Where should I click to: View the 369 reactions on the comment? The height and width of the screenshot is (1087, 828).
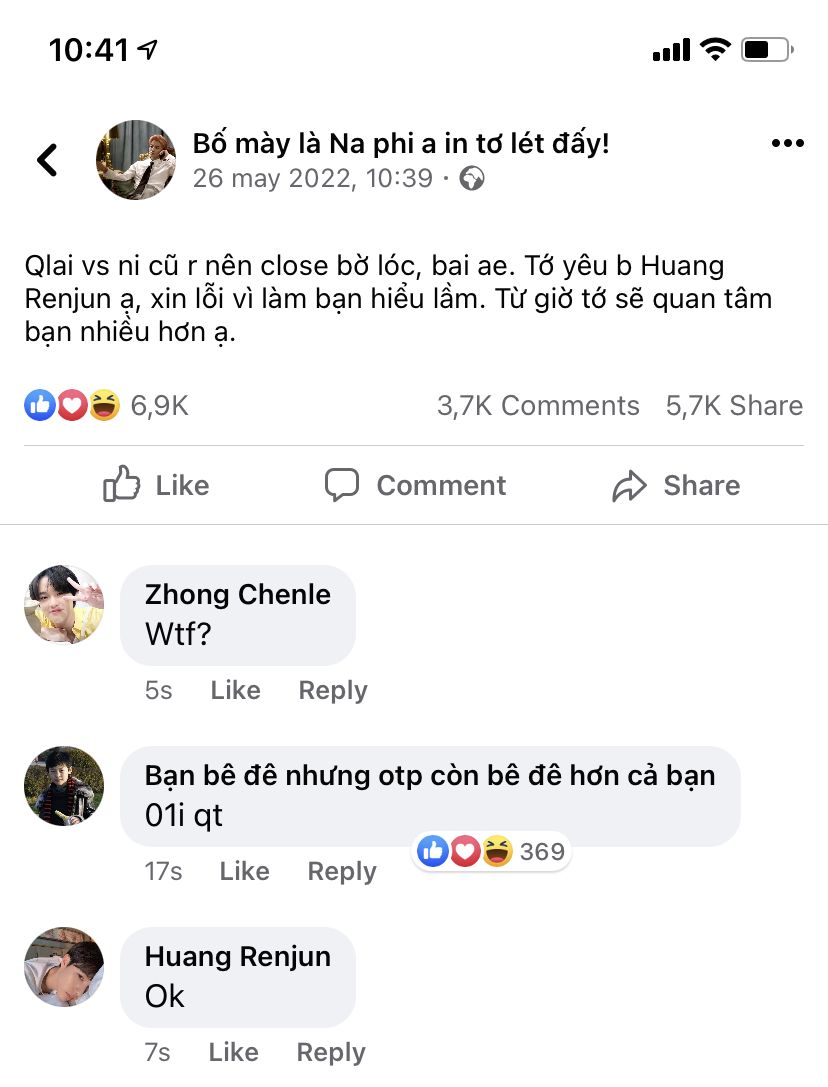(491, 852)
